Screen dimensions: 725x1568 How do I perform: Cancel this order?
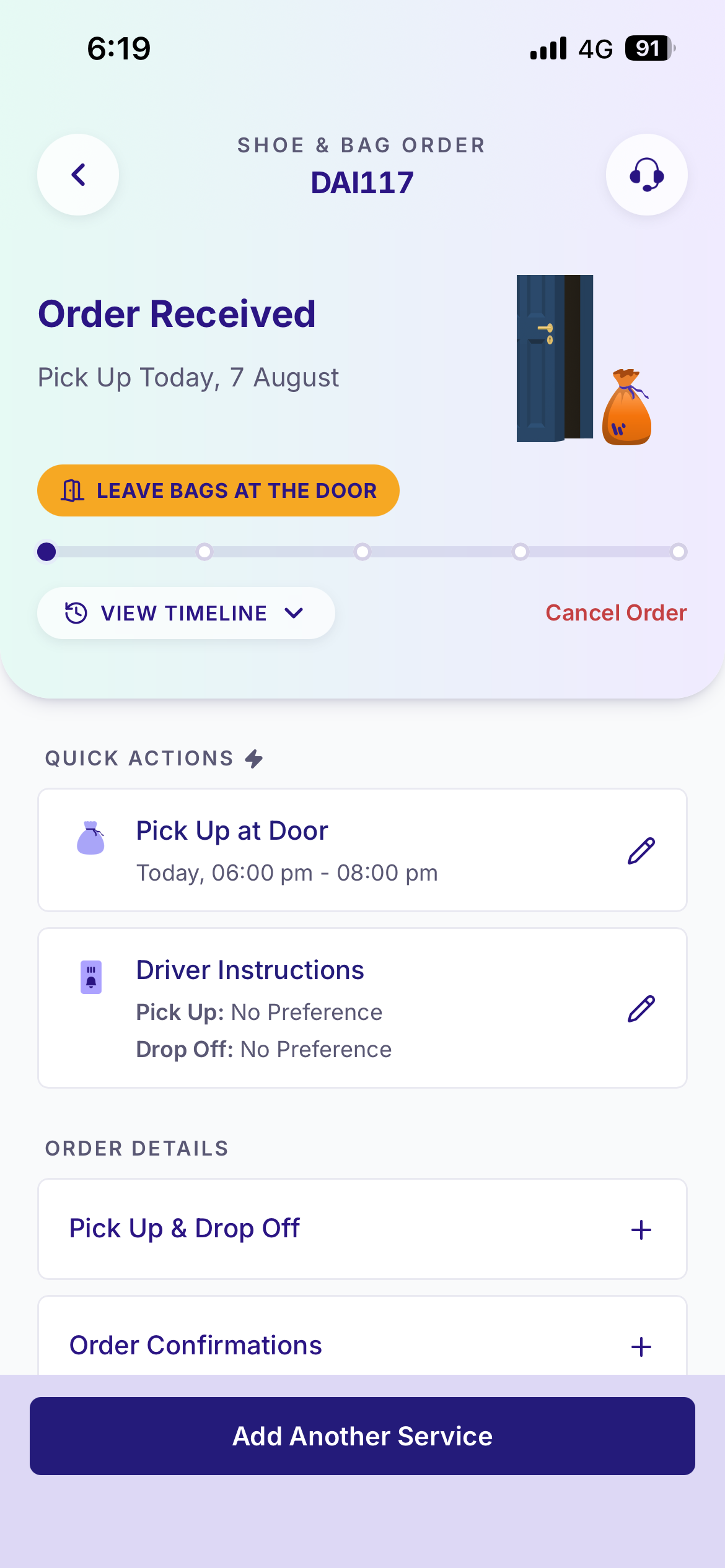[x=616, y=613]
